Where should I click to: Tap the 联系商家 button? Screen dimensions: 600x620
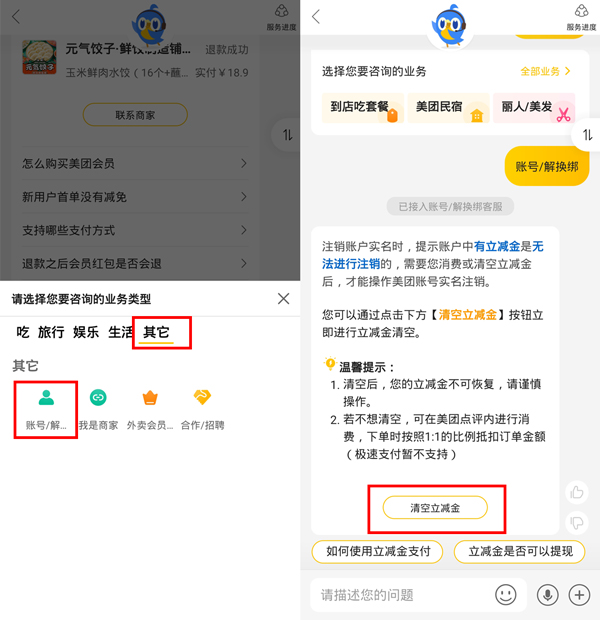tap(135, 115)
